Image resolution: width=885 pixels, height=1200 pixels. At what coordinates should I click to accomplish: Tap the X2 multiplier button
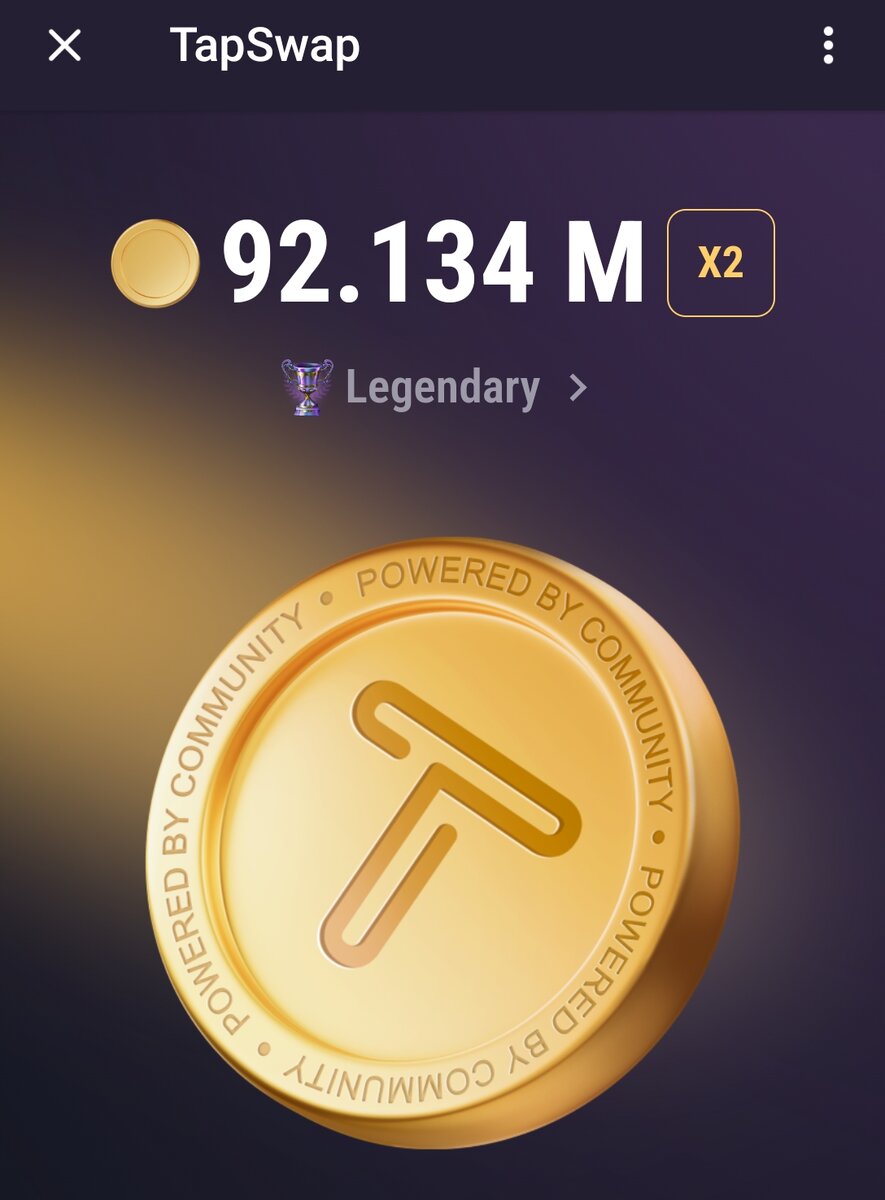coord(720,263)
